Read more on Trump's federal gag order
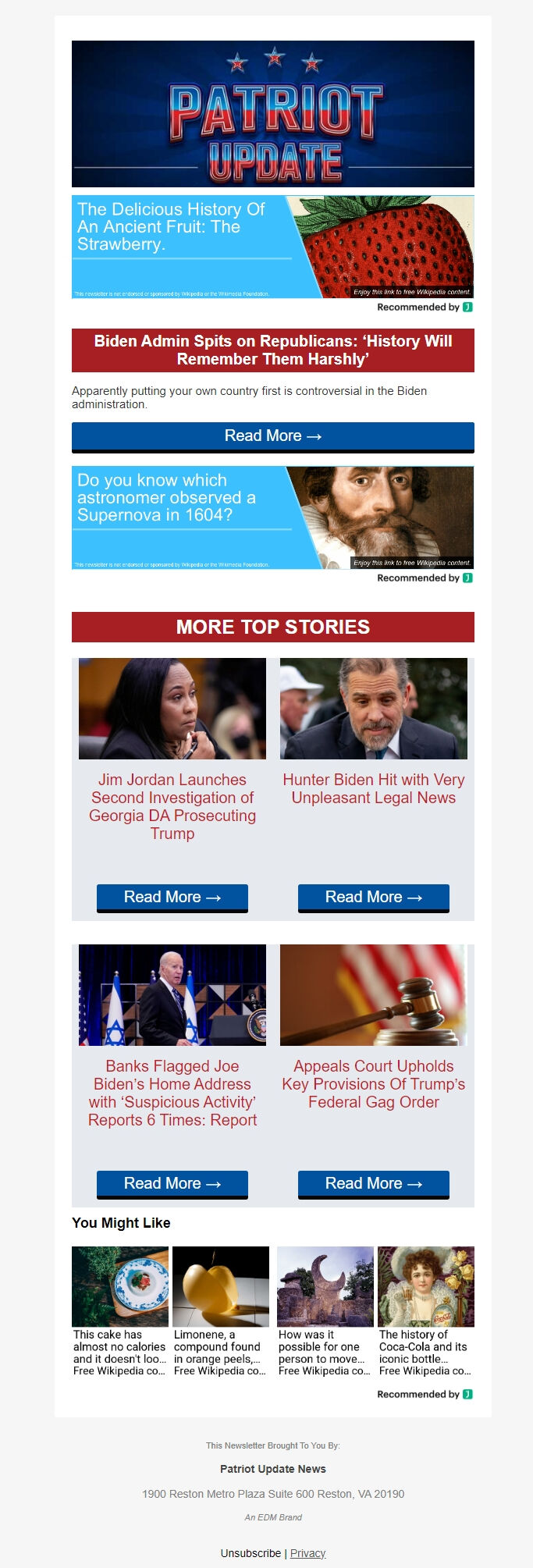Viewport: 533px width, 1568px height. (x=373, y=1184)
